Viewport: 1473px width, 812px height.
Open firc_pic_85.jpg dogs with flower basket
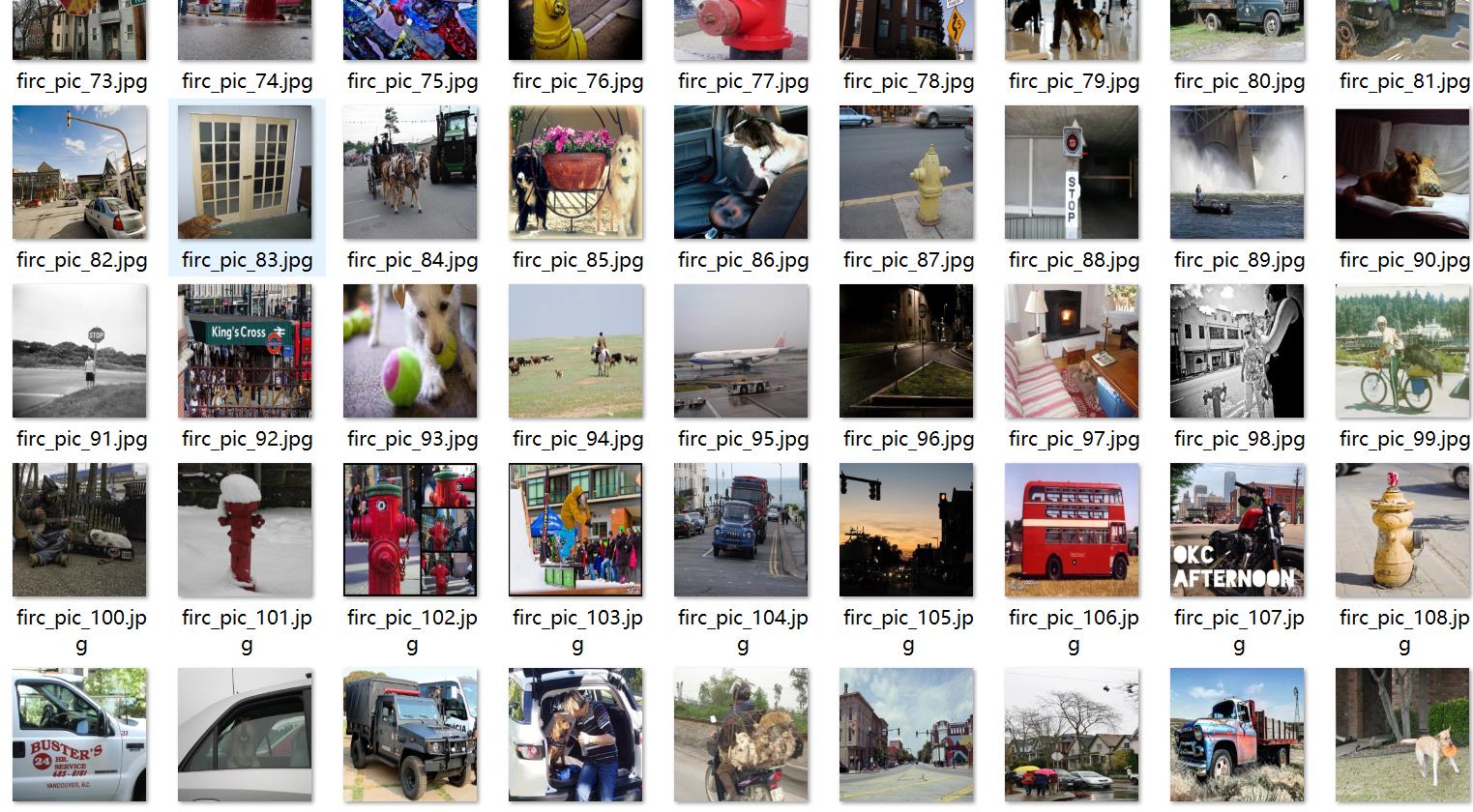coord(576,172)
